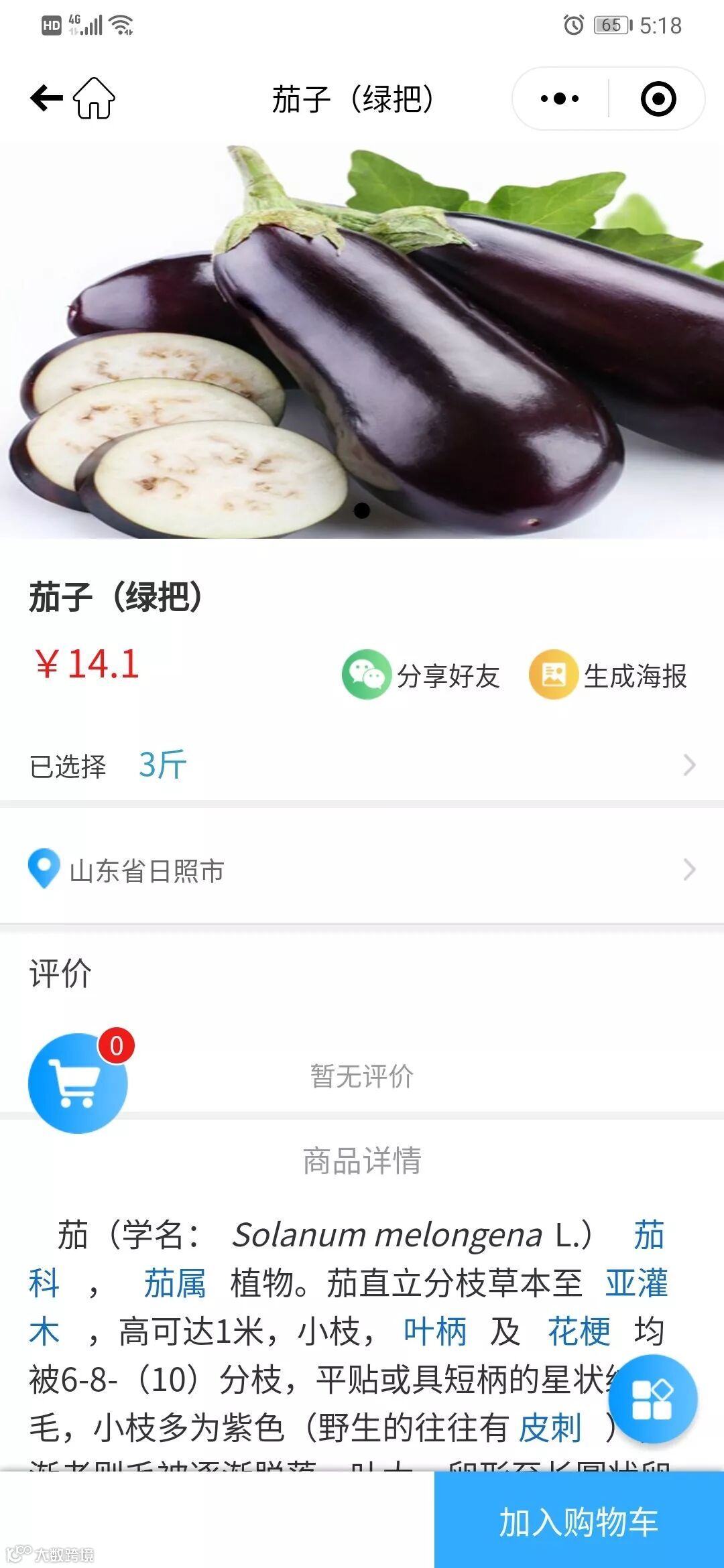
Task: Open the 叶柄 link
Action: click(x=434, y=1331)
